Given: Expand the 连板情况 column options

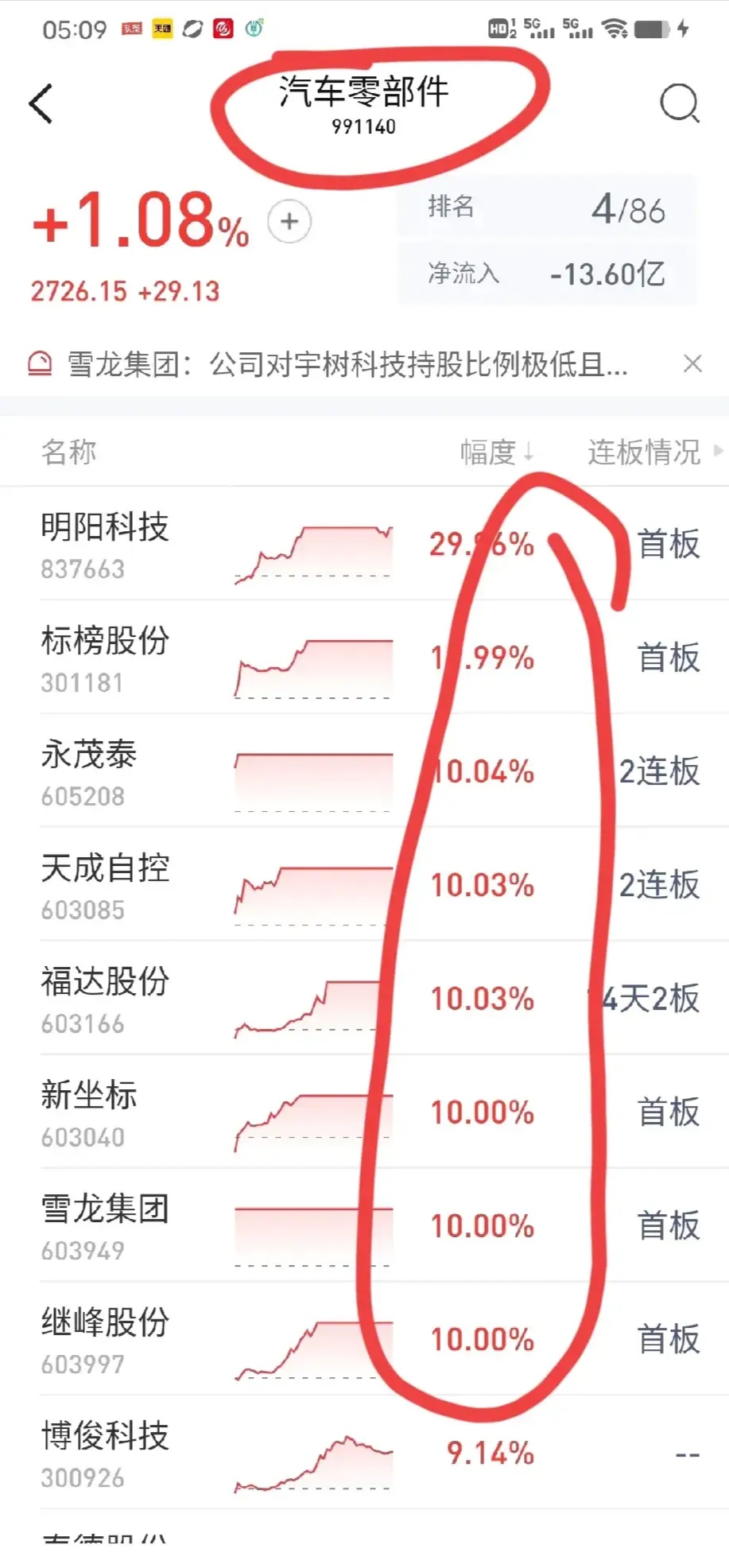Looking at the screenshot, I should coord(644,452).
